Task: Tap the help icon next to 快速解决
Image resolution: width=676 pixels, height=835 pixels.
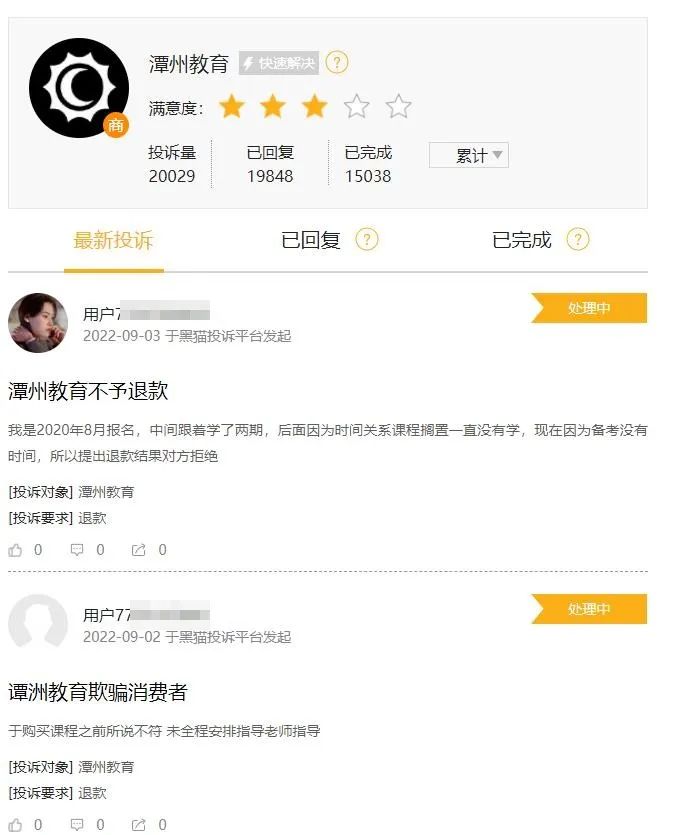Action: click(337, 63)
